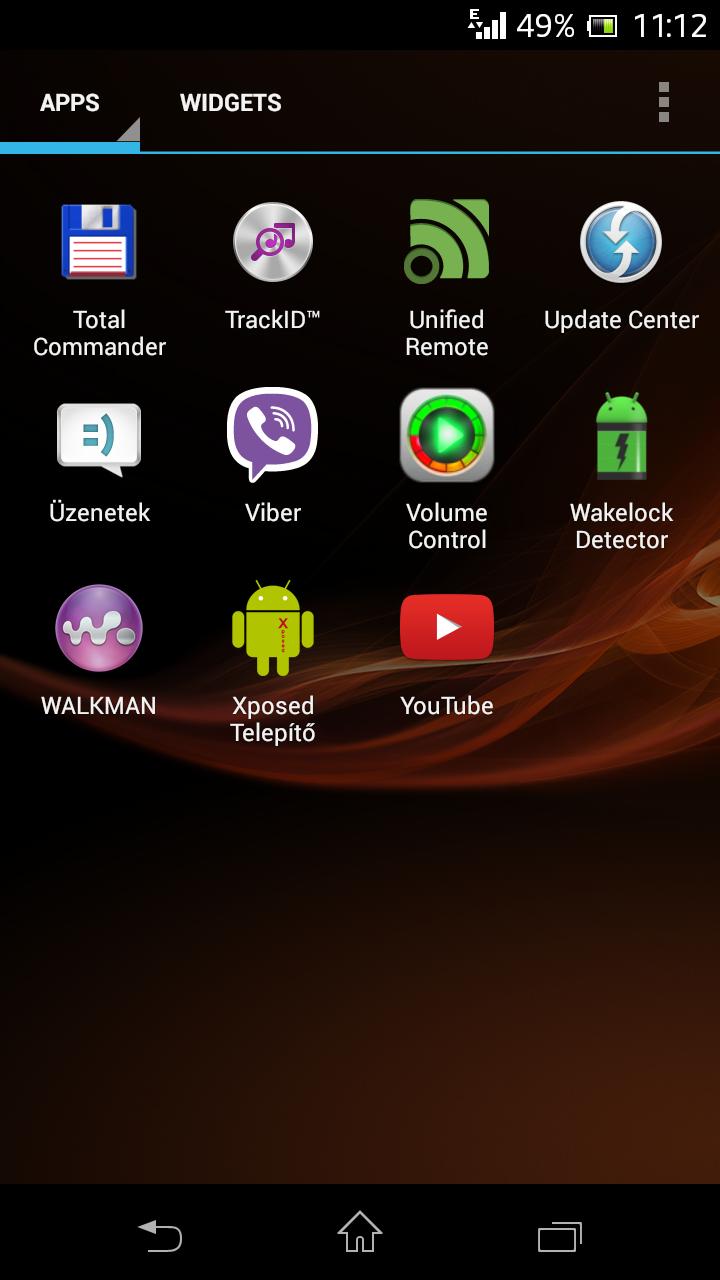Open the TrackID app
The image size is (720, 1280).
tap(273, 243)
